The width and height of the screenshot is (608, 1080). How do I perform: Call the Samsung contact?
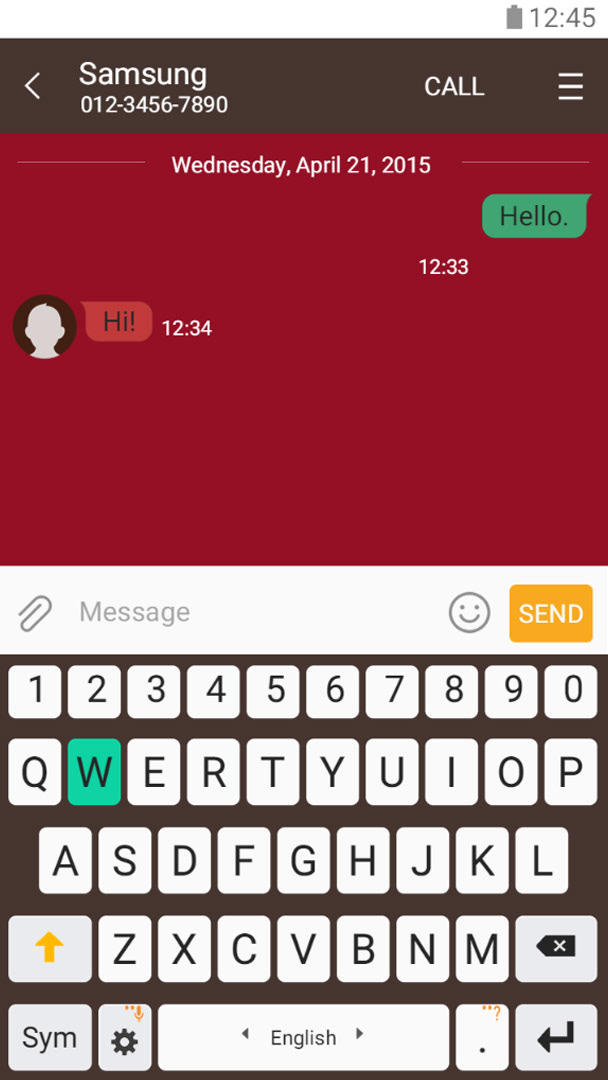pos(454,87)
